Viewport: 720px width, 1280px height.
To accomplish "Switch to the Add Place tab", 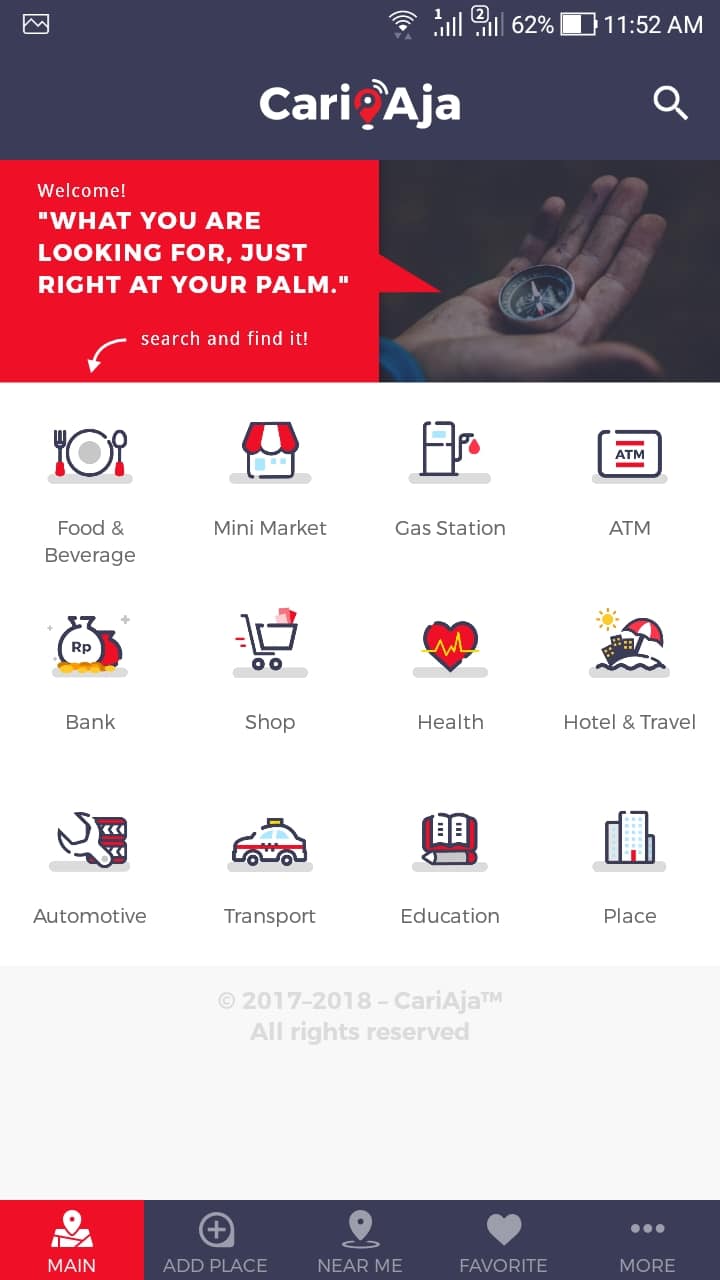I will tap(216, 1240).
